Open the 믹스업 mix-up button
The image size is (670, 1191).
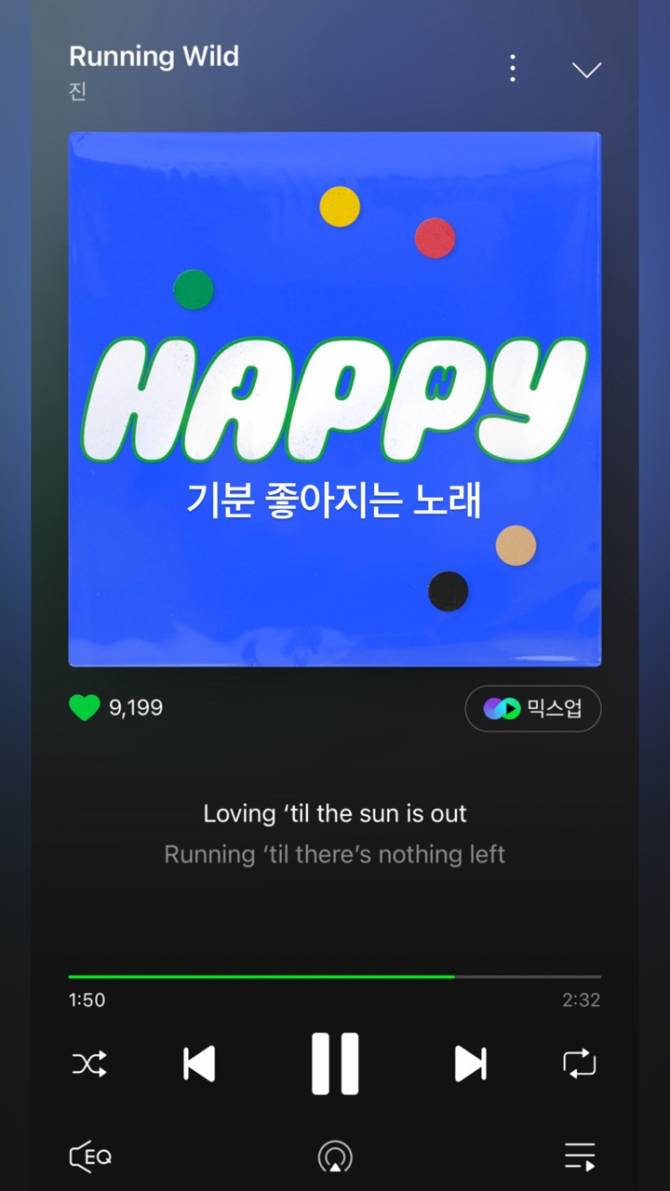532,708
